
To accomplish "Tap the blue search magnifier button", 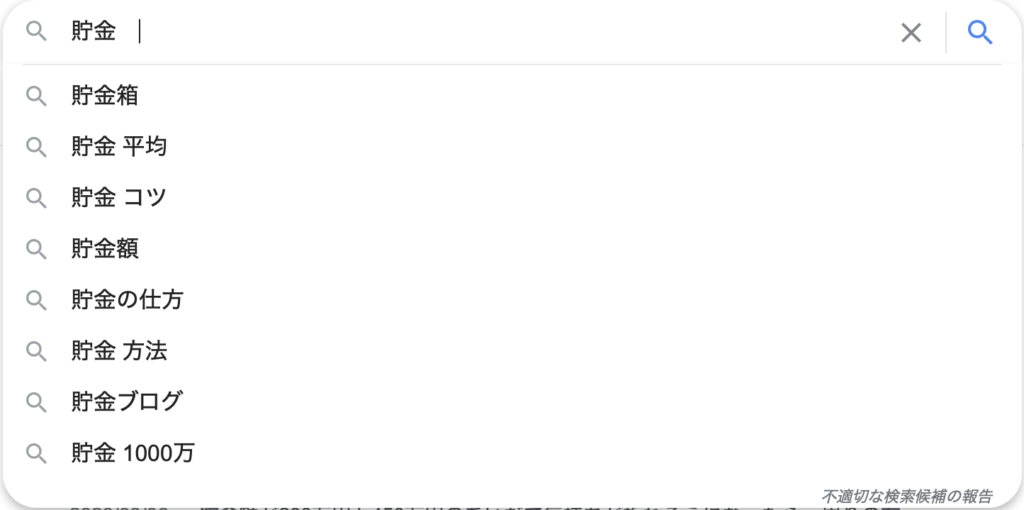I will point(980,33).
